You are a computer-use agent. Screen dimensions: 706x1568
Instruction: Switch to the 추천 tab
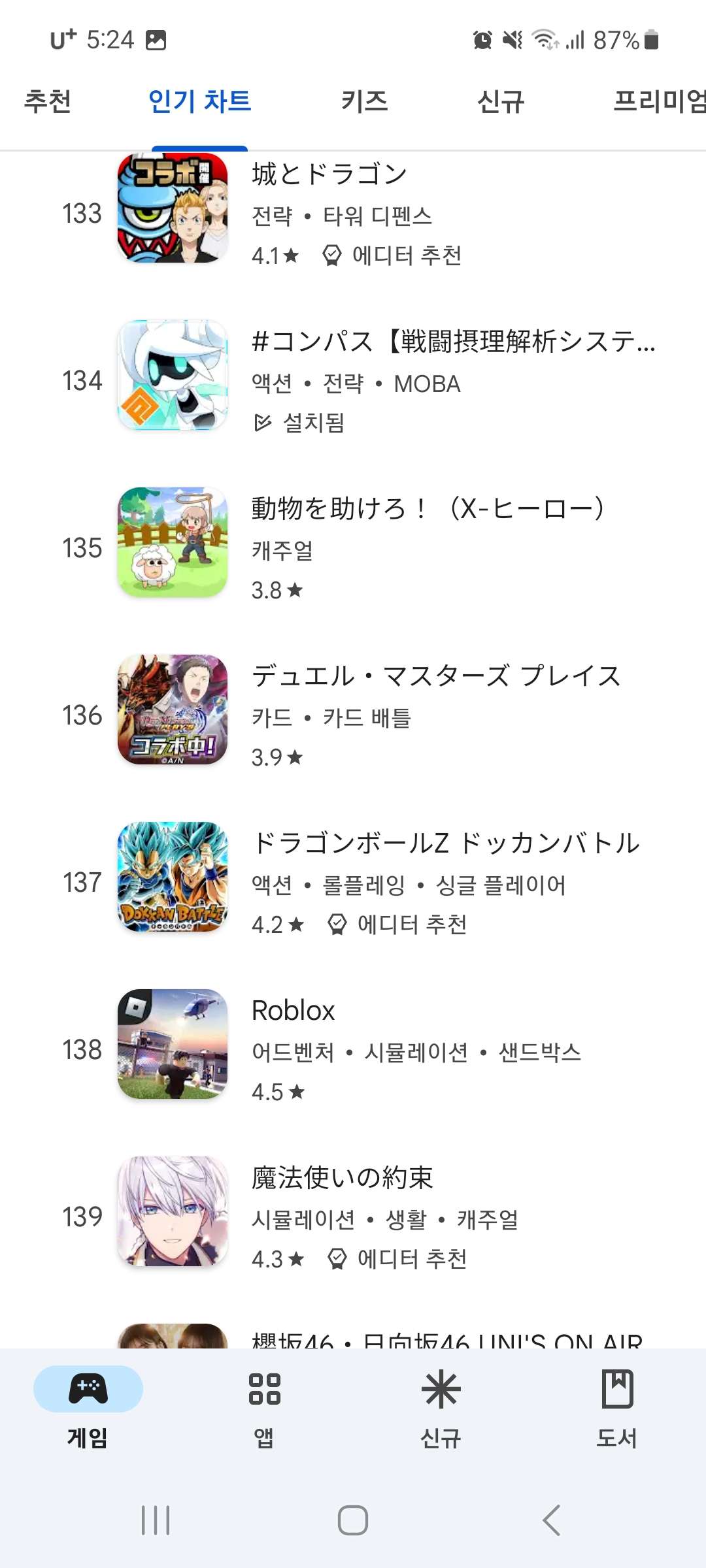pyautogui.click(x=48, y=102)
